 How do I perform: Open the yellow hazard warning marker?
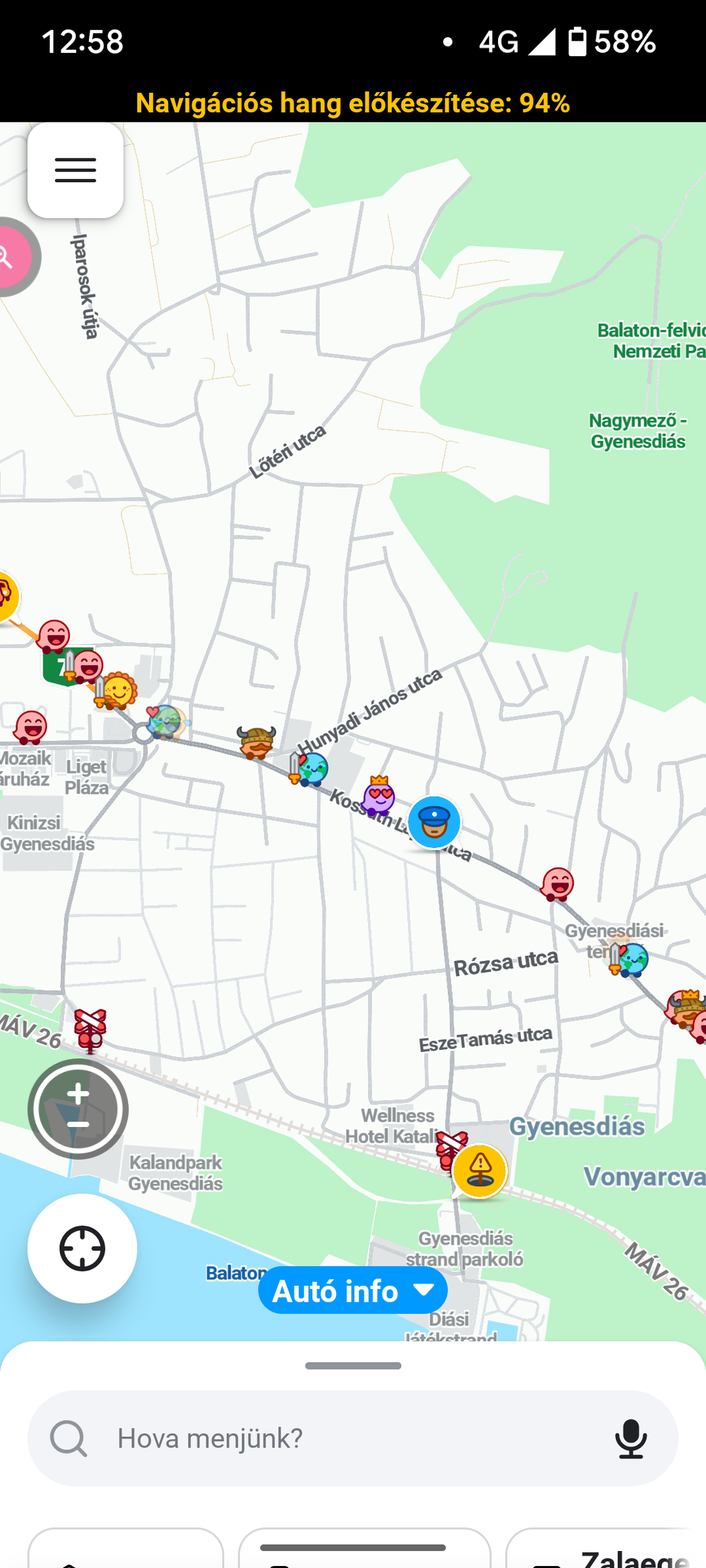tap(480, 1170)
